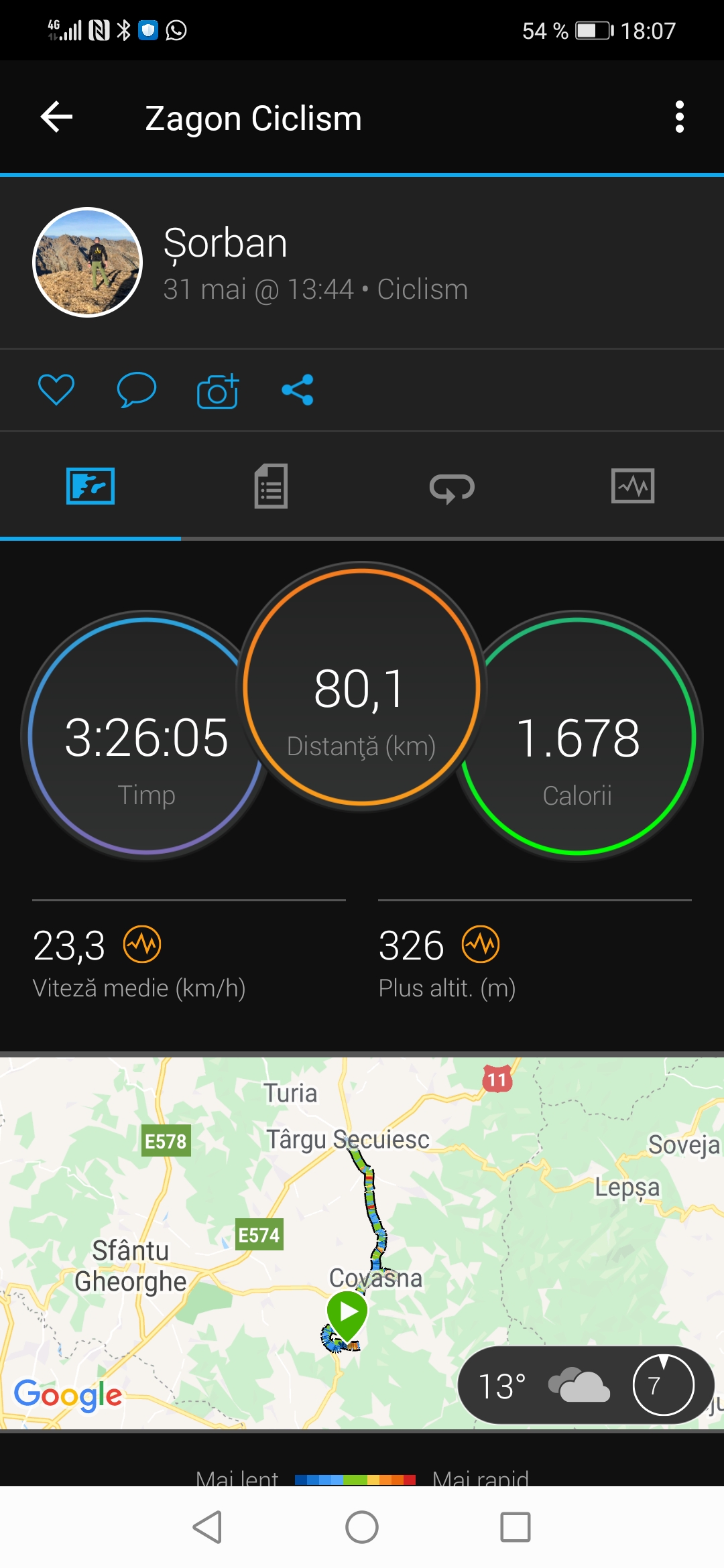Switch to the charts tab
724x1568 pixels.
pyautogui.click(x=632, y=486)
